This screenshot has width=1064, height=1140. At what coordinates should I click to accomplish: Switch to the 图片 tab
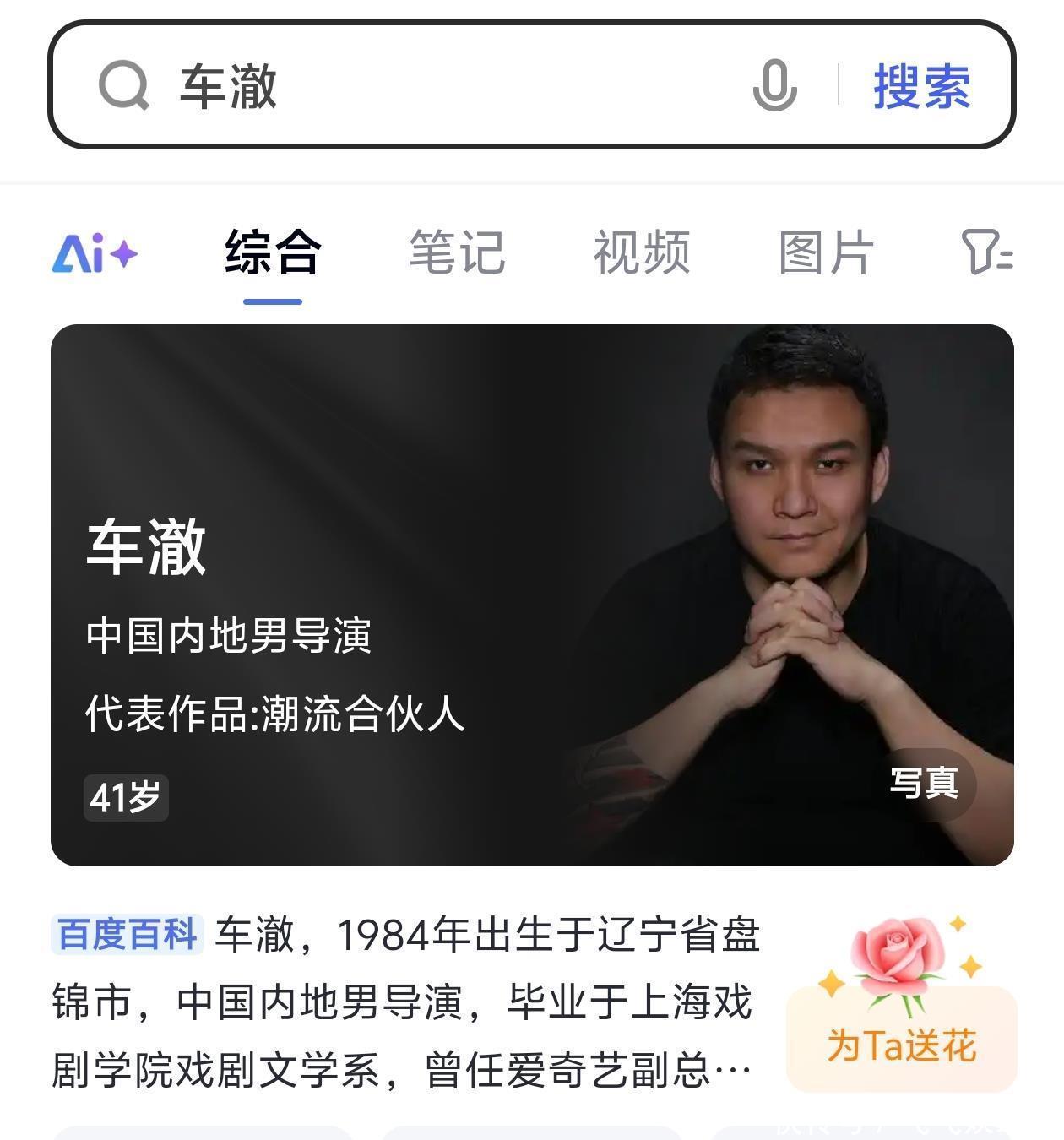coord(826,253)
